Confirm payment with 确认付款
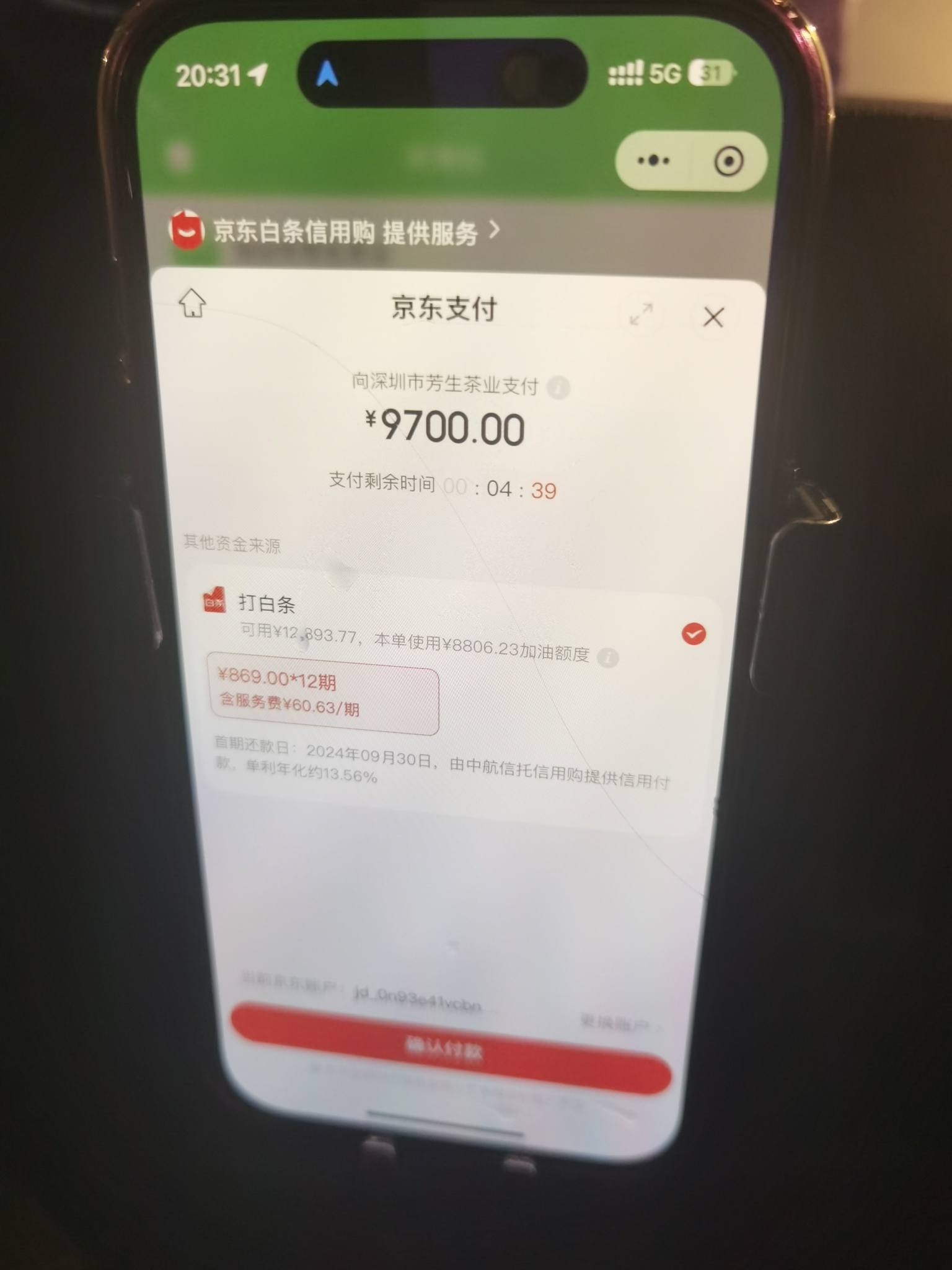The image size is (952, 1270). click(x=445, y=1049)
